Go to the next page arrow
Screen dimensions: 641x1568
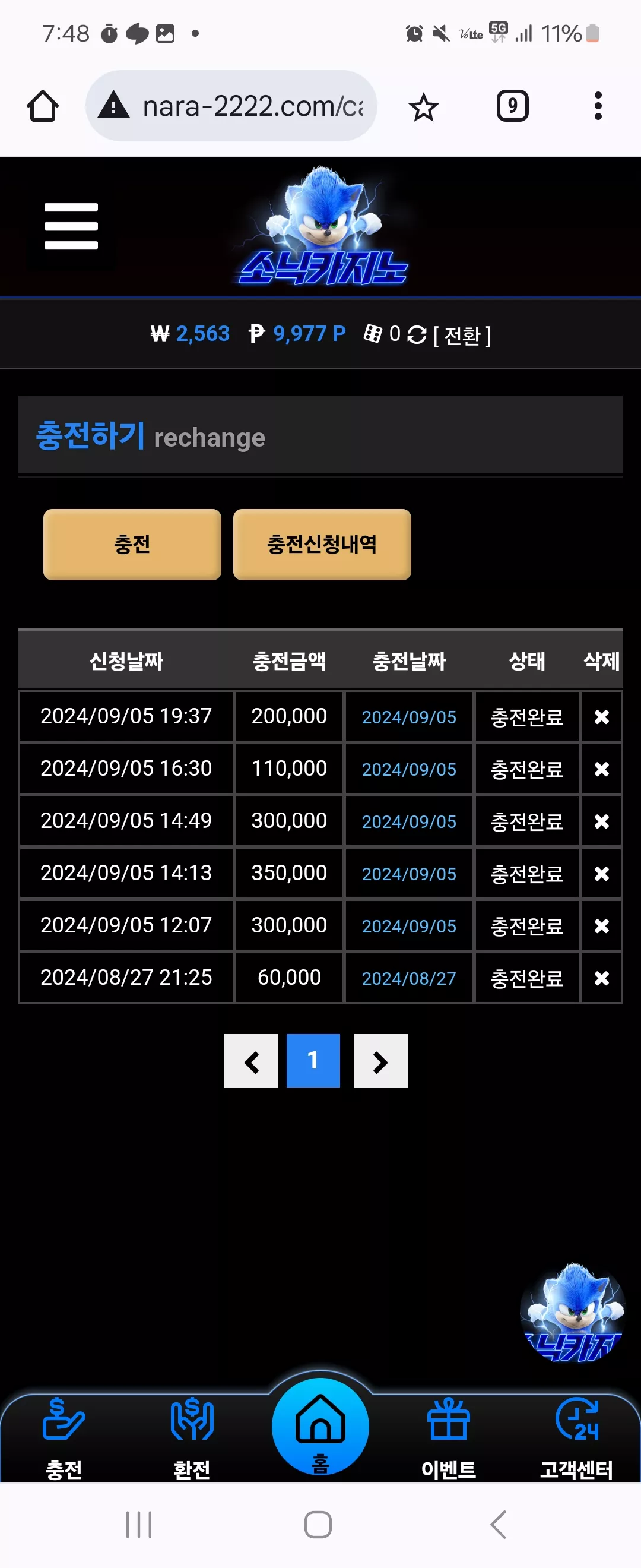pyautogui.click(x=380, y=1061)
